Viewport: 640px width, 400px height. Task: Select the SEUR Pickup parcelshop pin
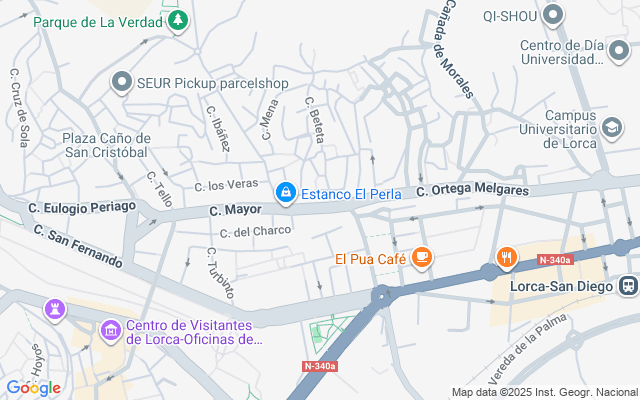pyautogui.click(x=123, y=82)
